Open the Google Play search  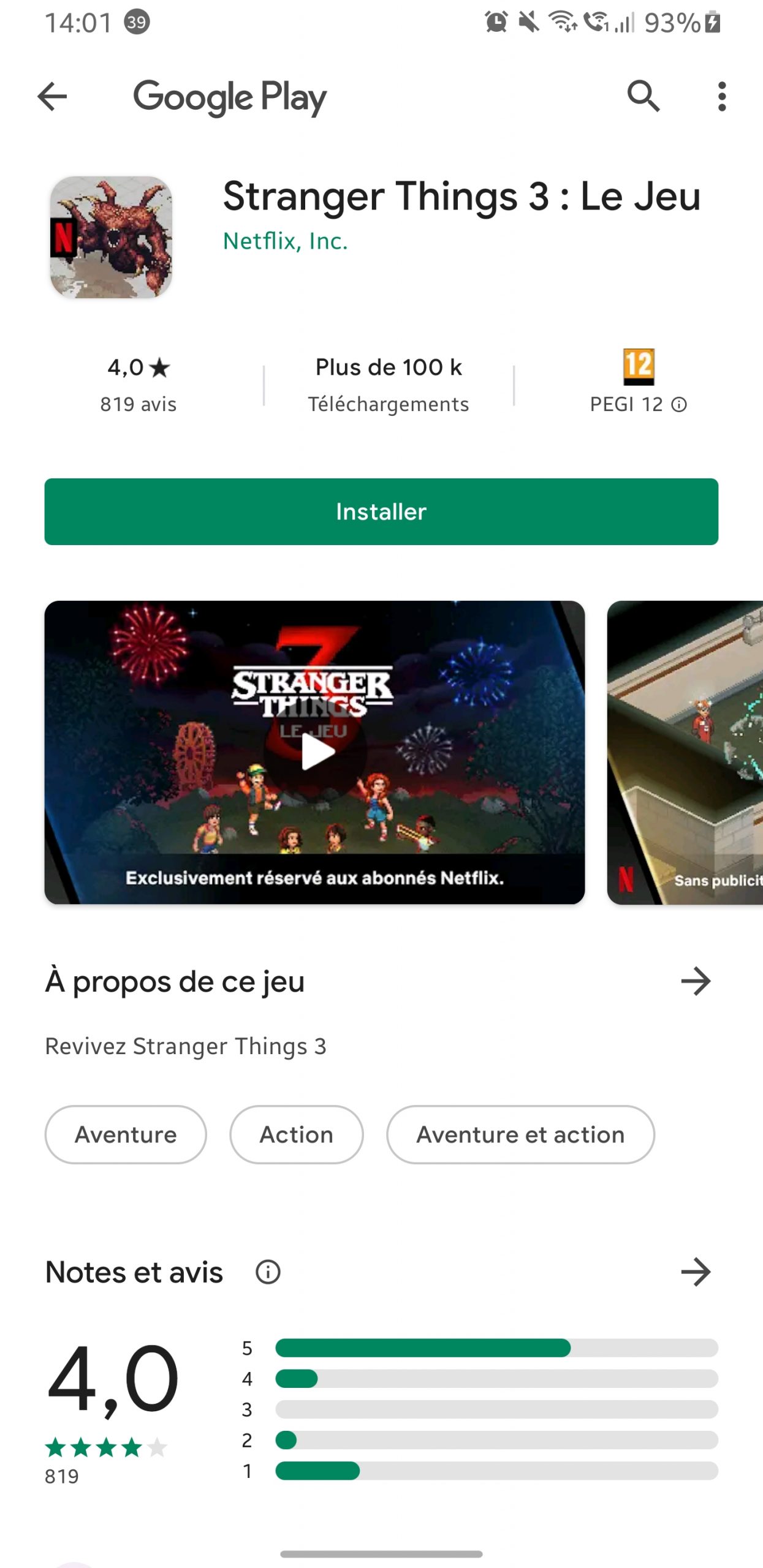tap(643, 97)
